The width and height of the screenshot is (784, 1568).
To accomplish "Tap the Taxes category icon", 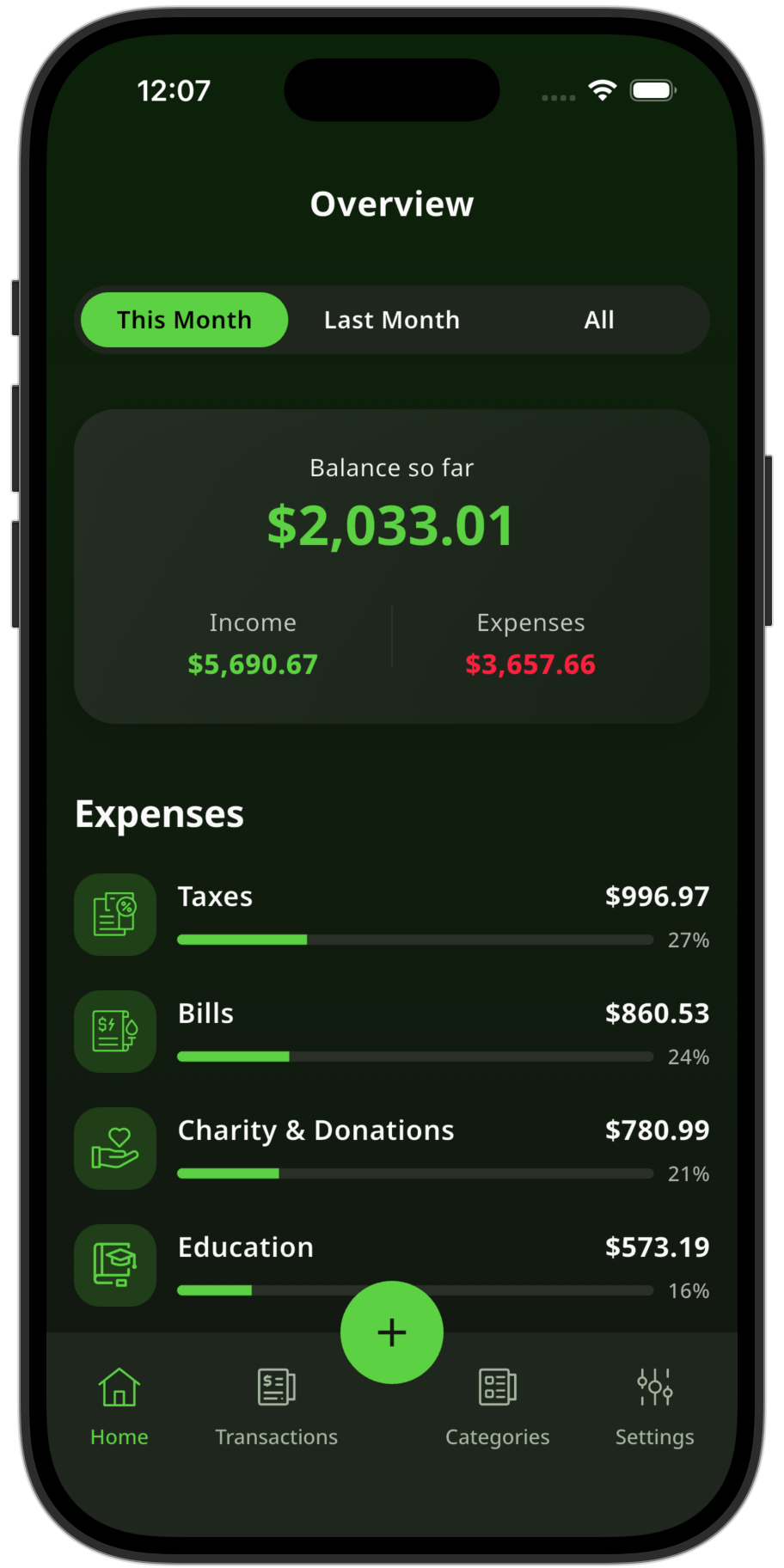I will (x=115, y=914).
